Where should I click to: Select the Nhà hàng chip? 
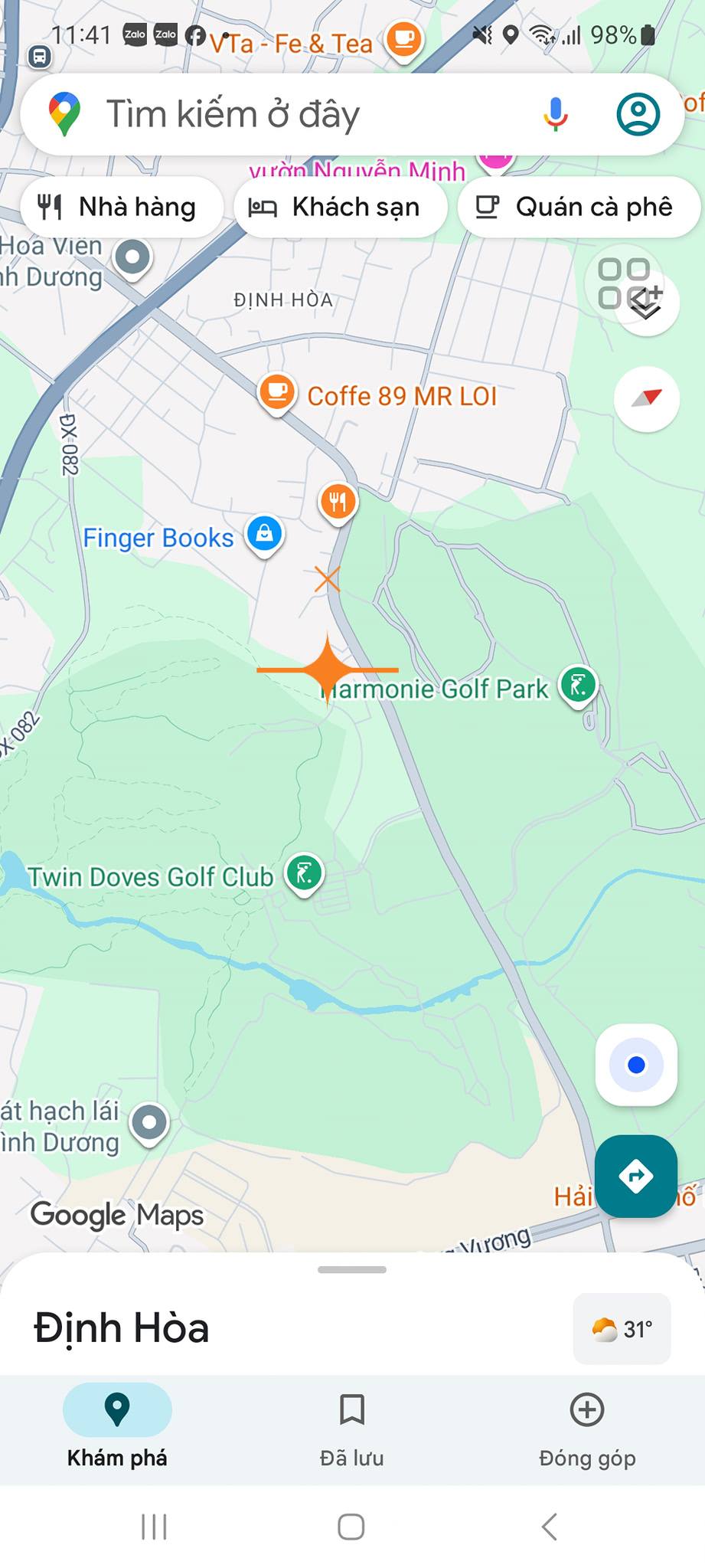[x=121, y=207]
